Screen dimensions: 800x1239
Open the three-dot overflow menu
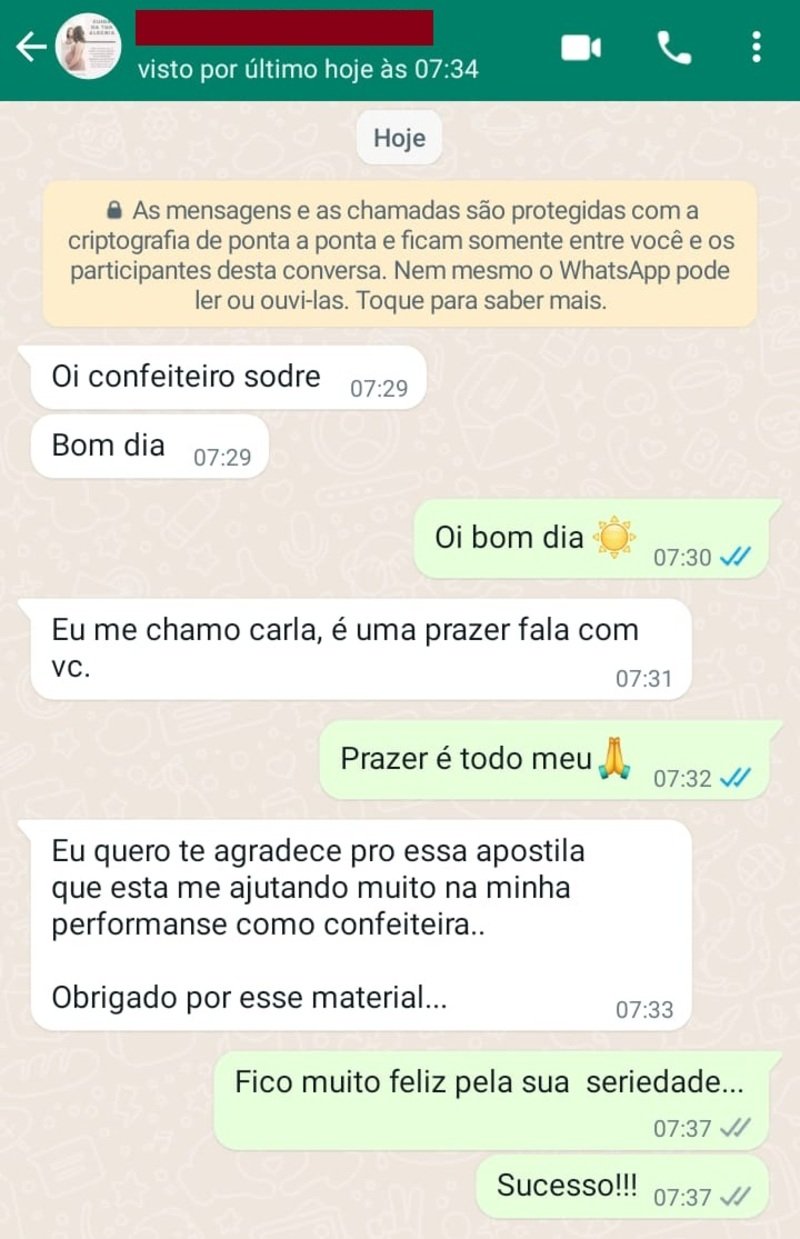[x=756, y=47]
